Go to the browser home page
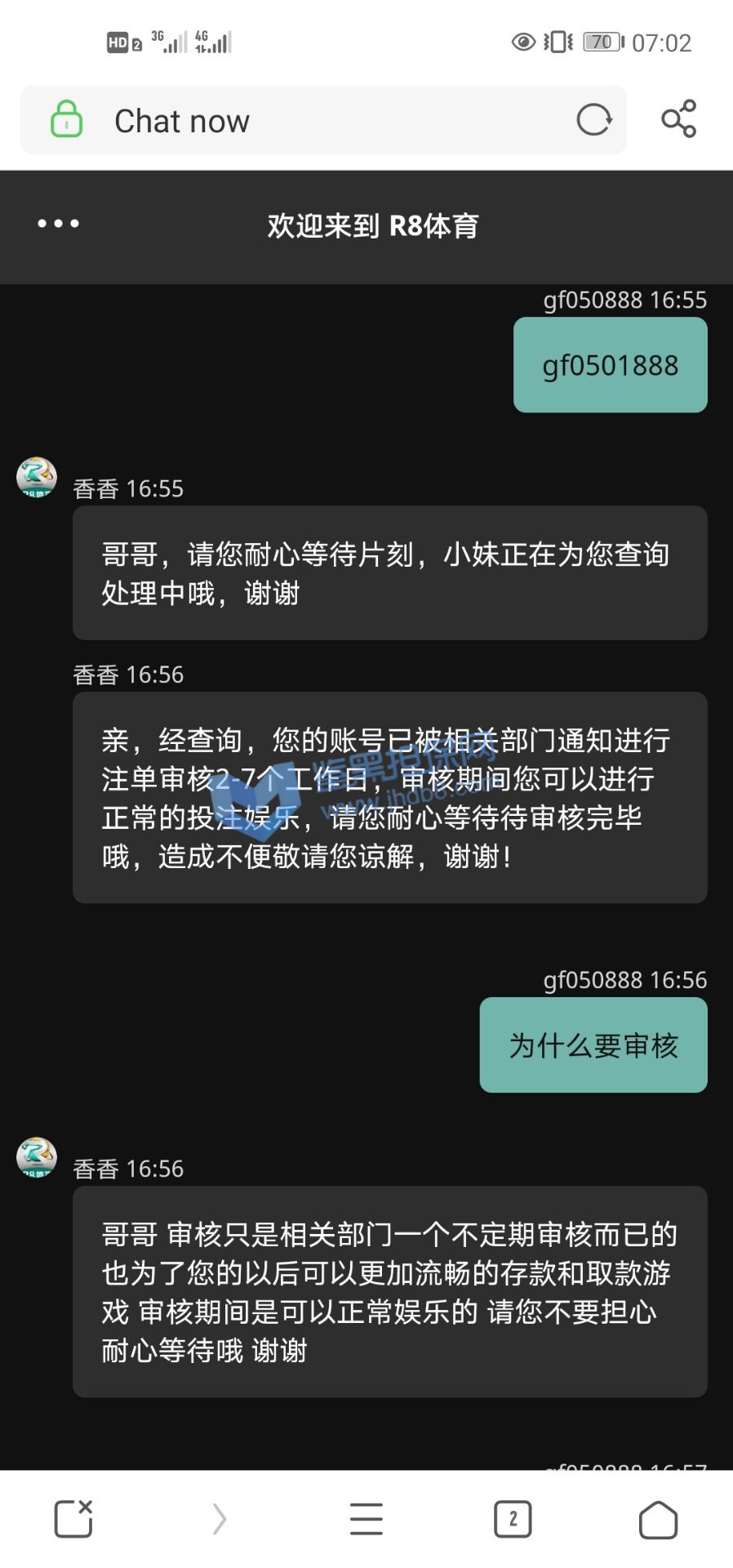 click(x=658, y=1519)
